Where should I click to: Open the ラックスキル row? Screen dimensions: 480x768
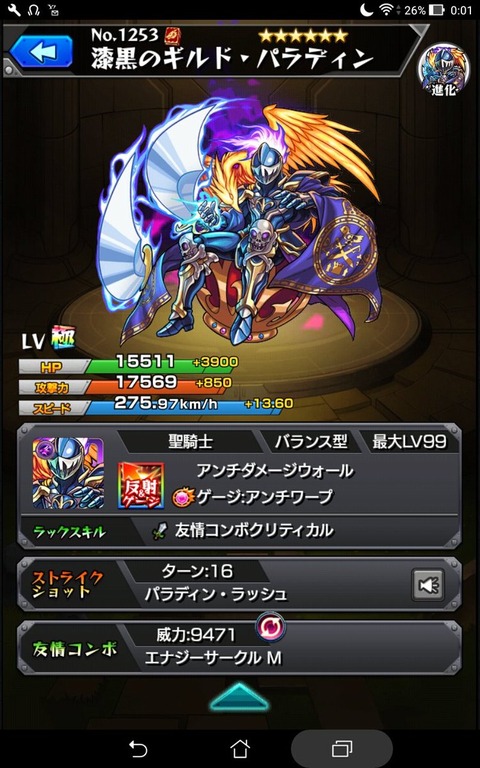click(x=240, y=531)
